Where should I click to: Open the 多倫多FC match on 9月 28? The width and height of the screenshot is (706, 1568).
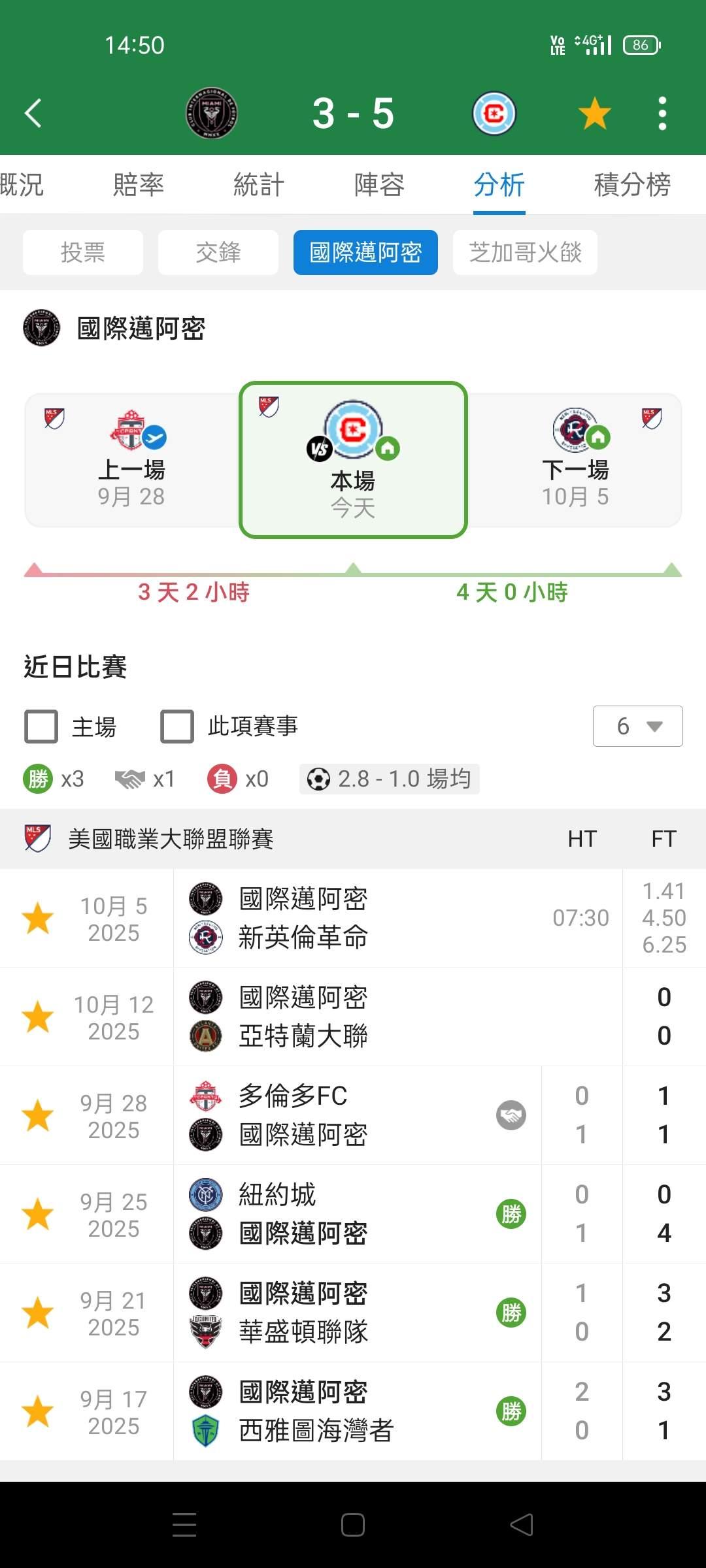357,1115
